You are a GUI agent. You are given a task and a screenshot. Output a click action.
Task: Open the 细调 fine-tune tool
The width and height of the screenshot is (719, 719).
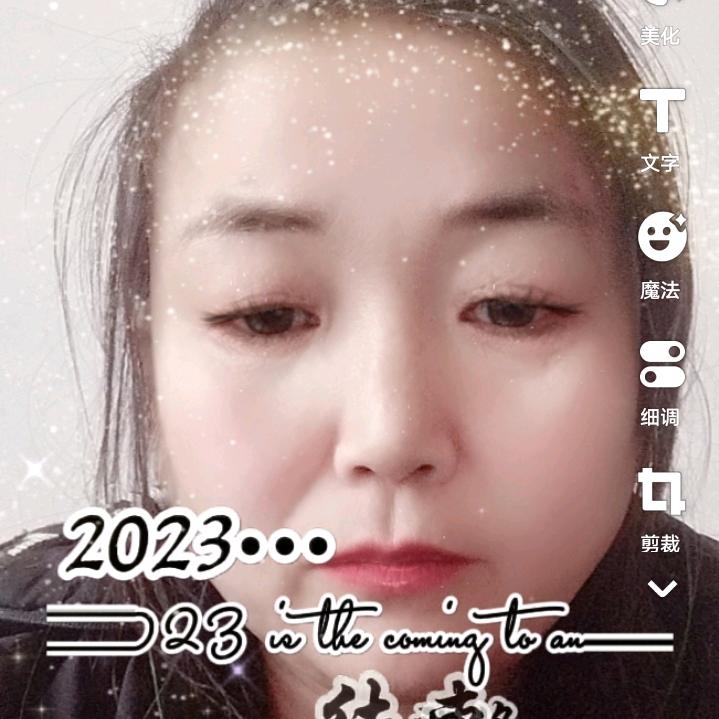pyautogui.click(x=661, y=384)
